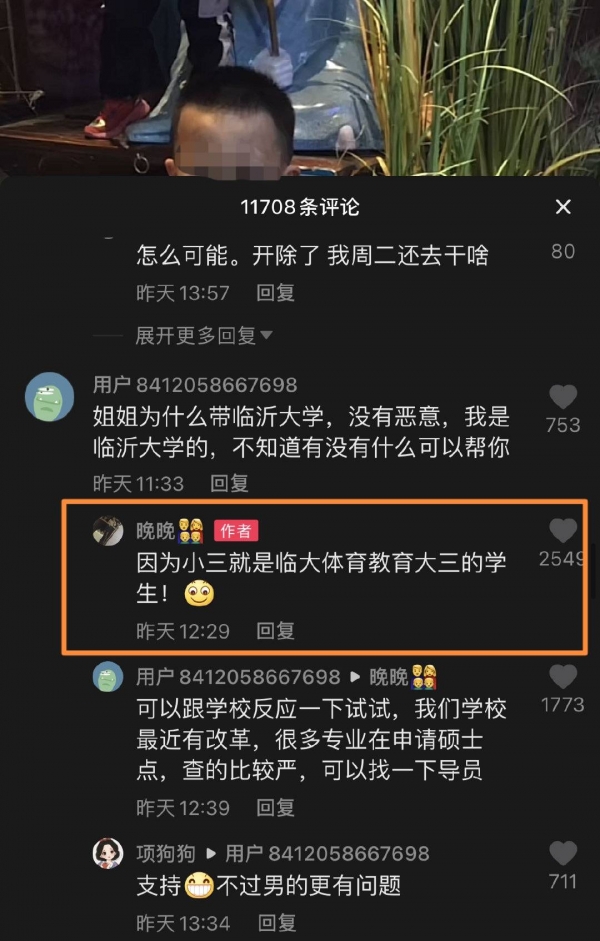Like the comment with 753 likes
The width and height of the screenshot is (600, 941).
pyautogui.click(x=563, y=397)
